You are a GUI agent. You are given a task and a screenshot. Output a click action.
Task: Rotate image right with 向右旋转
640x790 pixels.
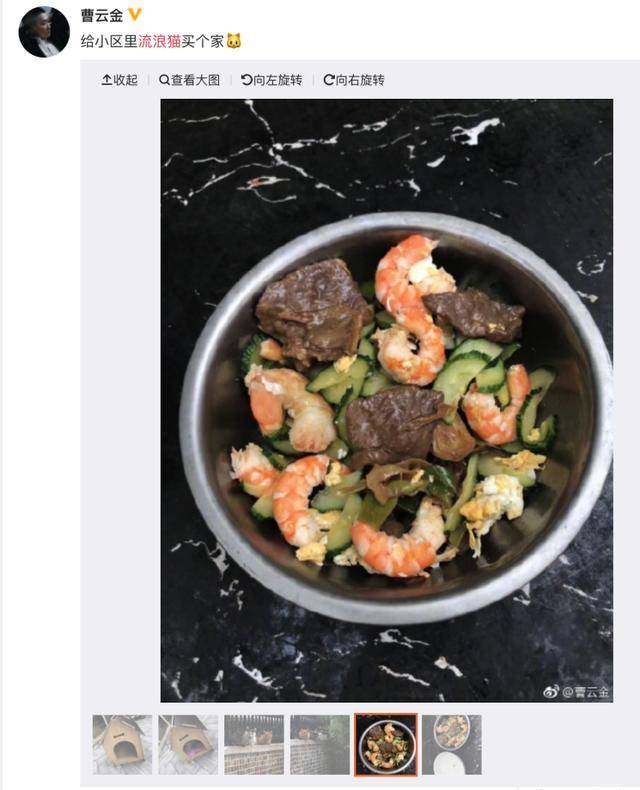(x=354, y=80)
